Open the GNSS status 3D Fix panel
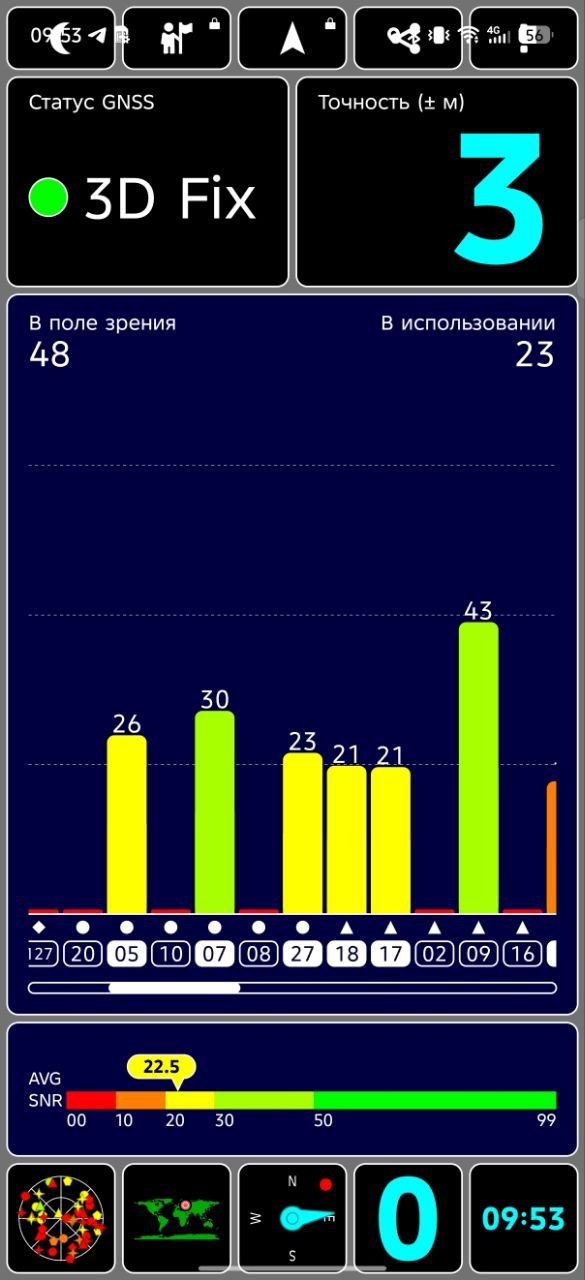The width and height of the screenshot is (585, 1280). point(148,182)
